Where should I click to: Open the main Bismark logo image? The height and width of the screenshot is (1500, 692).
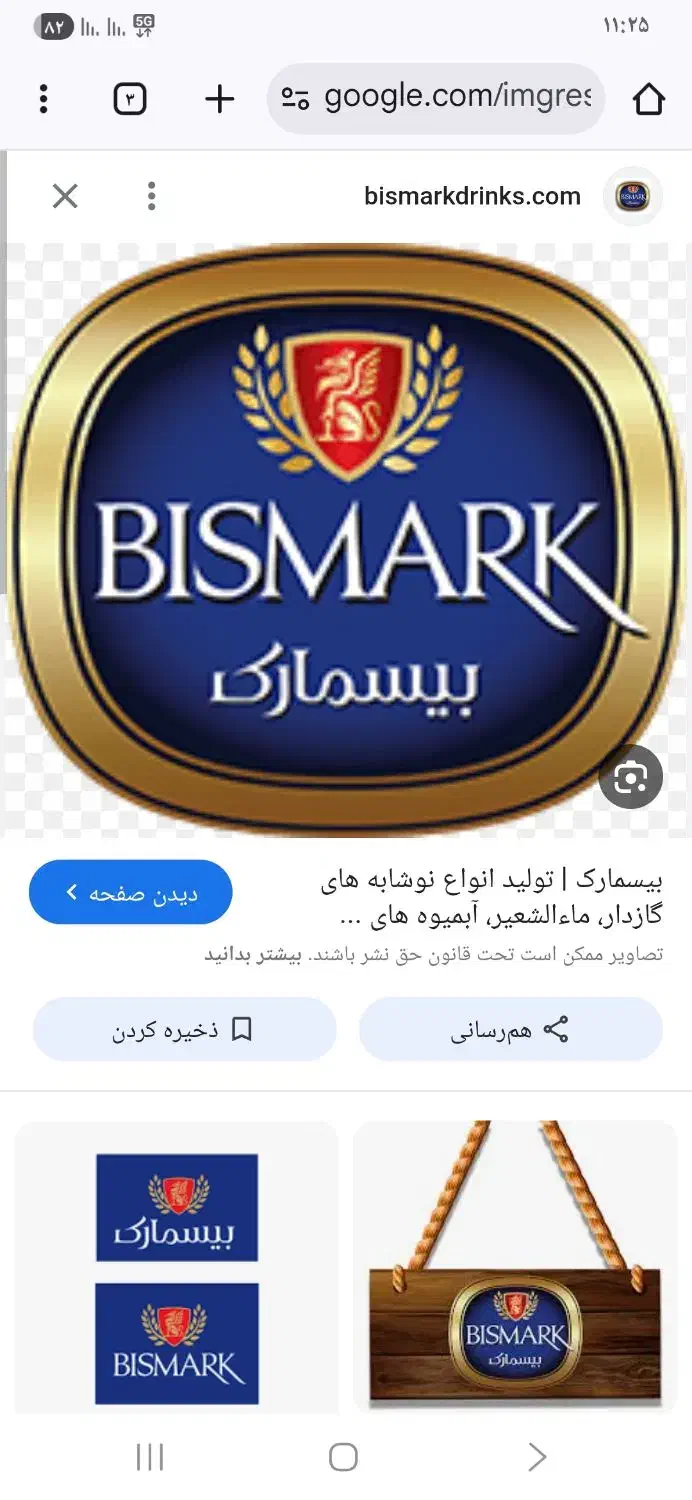click(x=346, y=540)
